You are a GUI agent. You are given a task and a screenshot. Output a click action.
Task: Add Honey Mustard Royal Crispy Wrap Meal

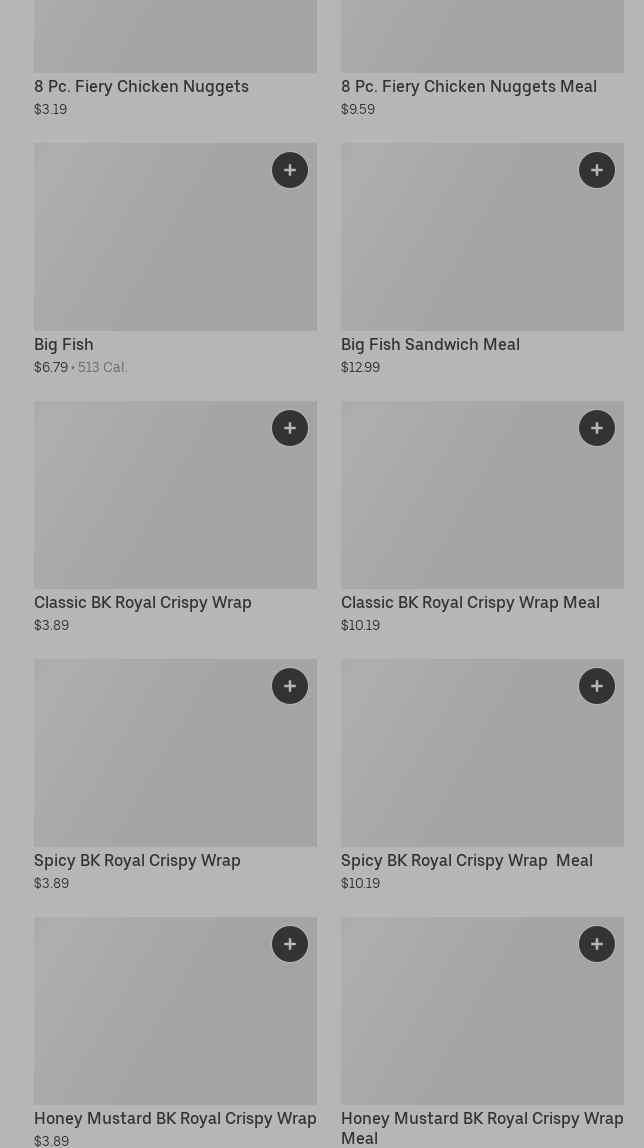point(597,944)
